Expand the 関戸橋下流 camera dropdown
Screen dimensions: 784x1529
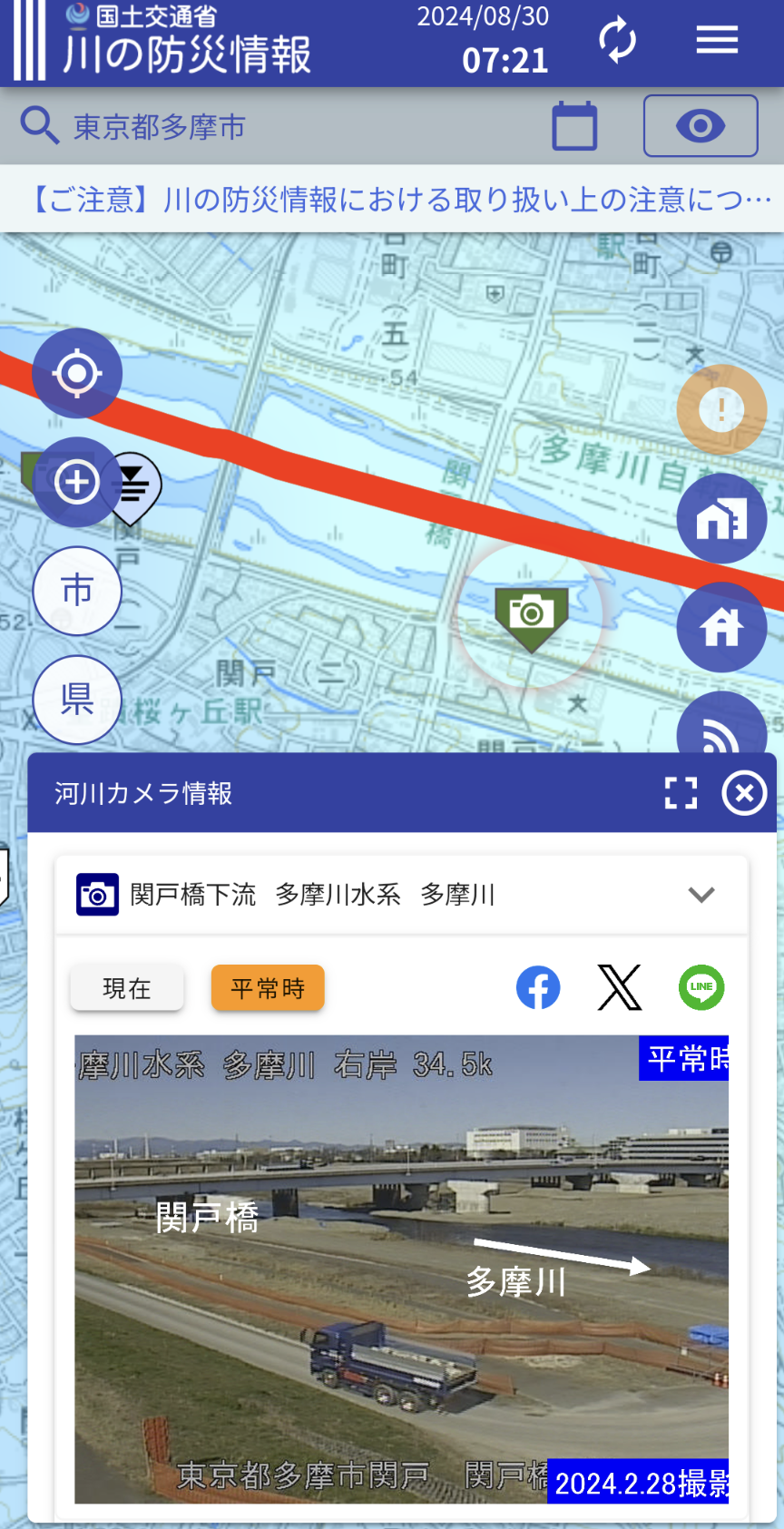pos(701,895)
